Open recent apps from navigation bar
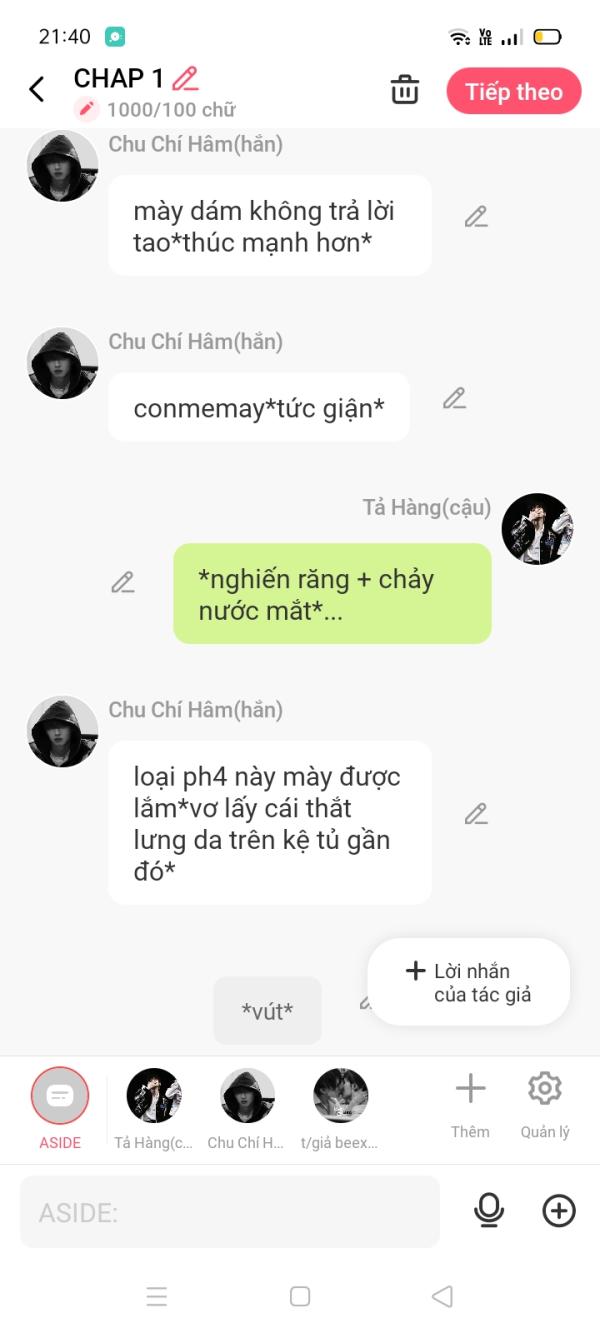The height and width of the screenshot is (1333, 600). point(157,1297)
